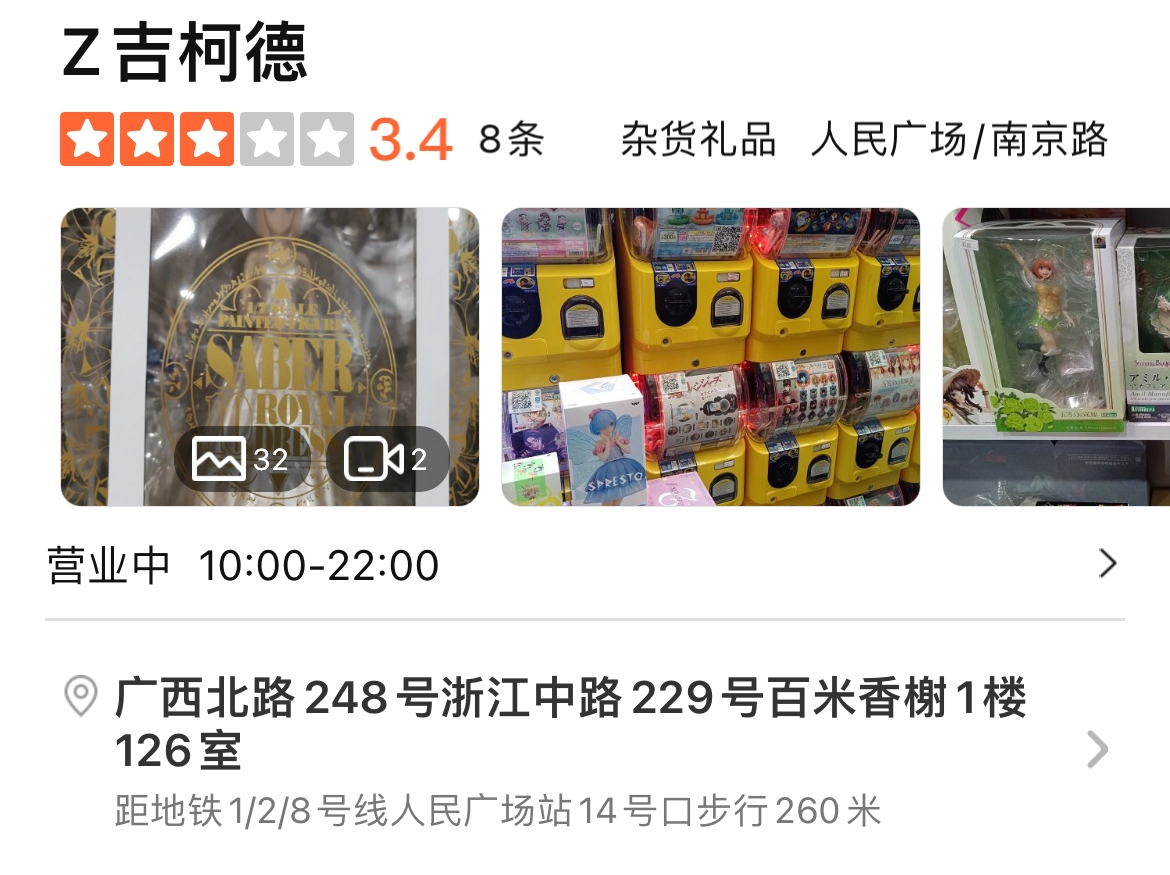Open the 人民广场/南京路 area tag

[x=960, y=140]
